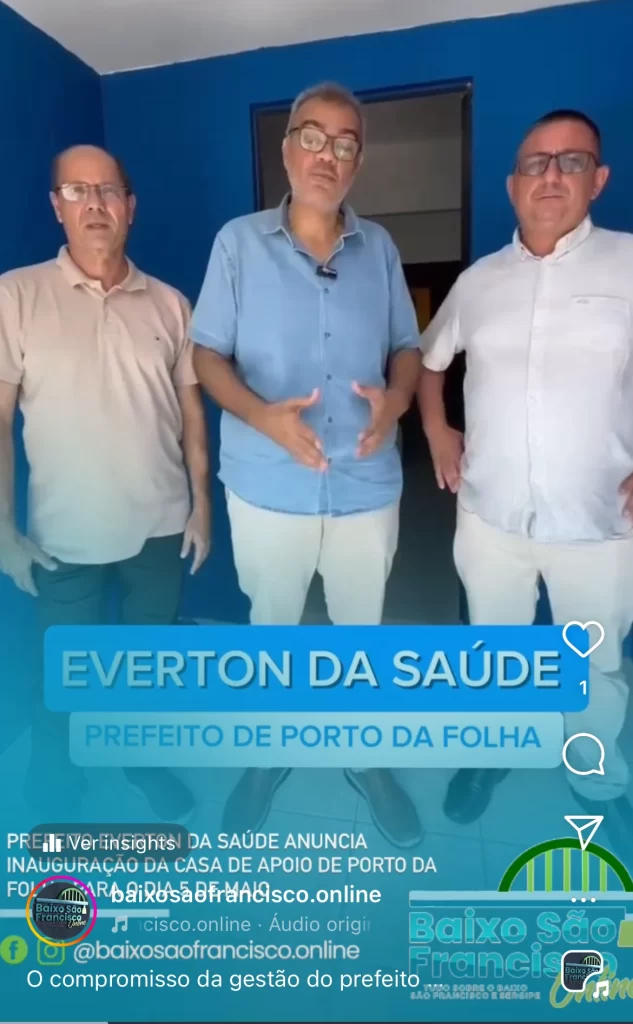Open the comments bubble icon
The width and height of the screenshot is (633, 1024).
[583, 755]
